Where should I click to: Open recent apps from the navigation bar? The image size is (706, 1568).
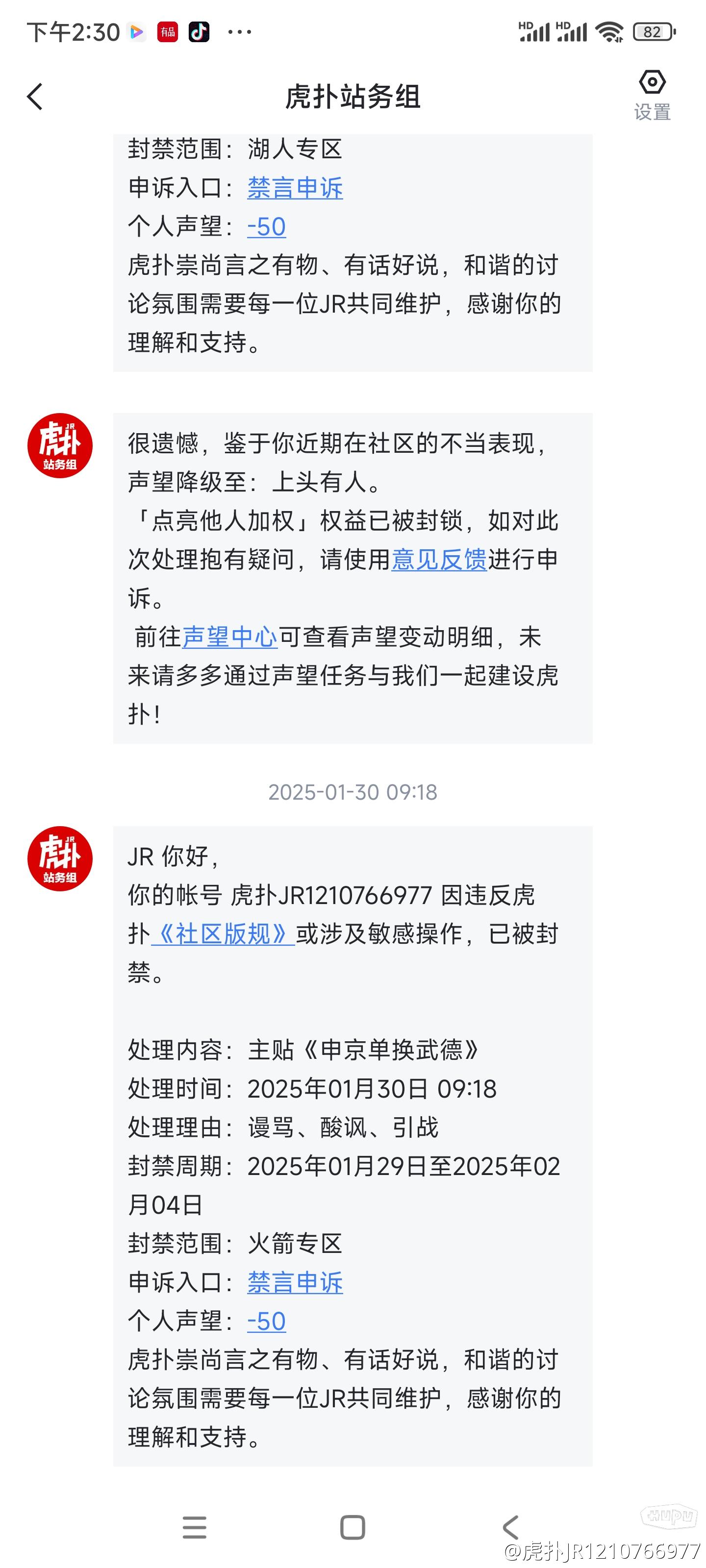click(x=194, y=1528)
